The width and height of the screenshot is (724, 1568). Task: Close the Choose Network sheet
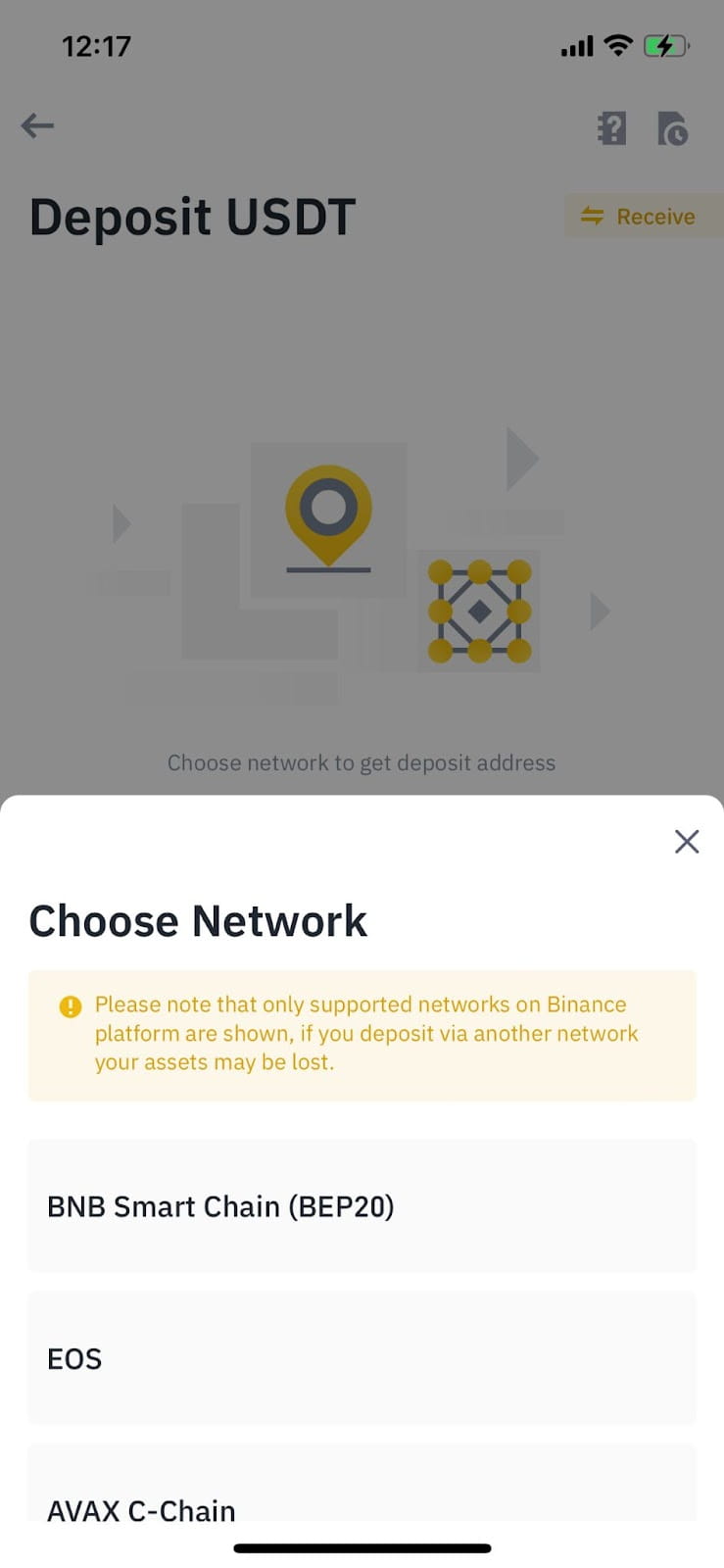[x=686, y=841]
